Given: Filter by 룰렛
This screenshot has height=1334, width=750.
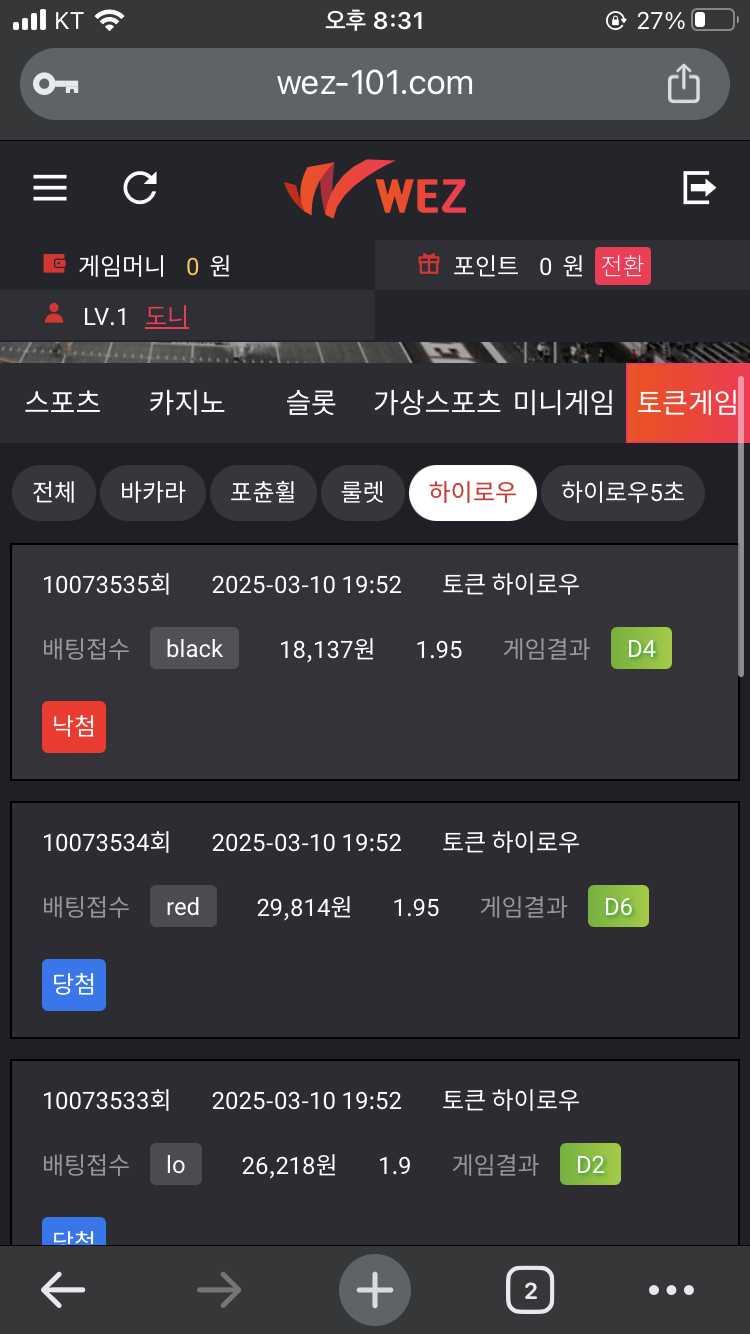Looking at the screenshot, I should (x=362, y=492).
